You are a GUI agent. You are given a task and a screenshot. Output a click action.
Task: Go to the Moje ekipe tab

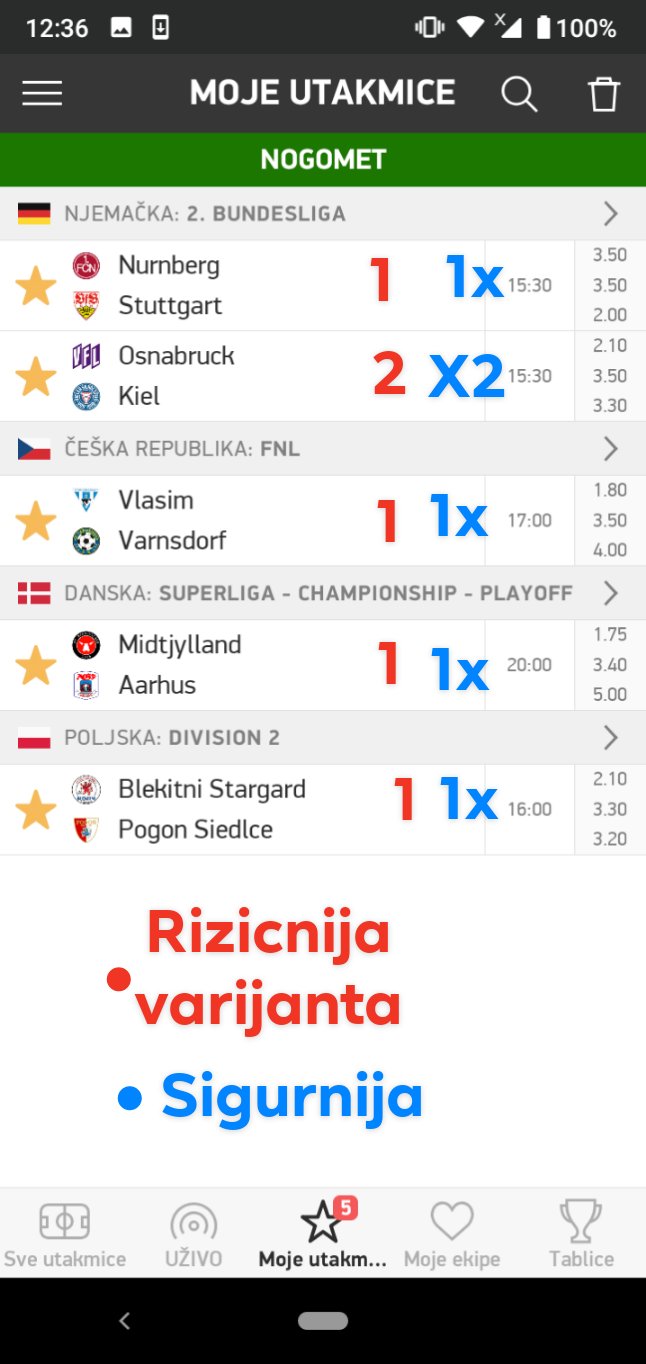[452, 1234]
